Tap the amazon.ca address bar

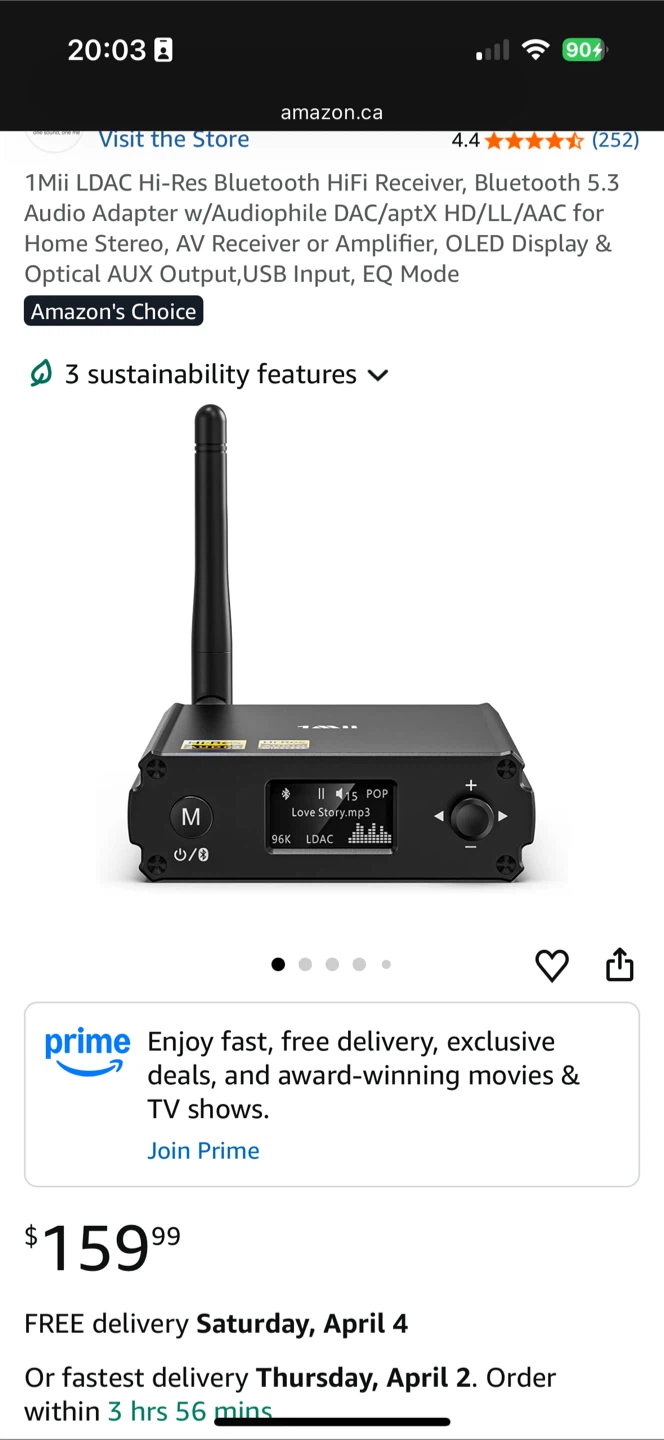[x=331, y=112]
